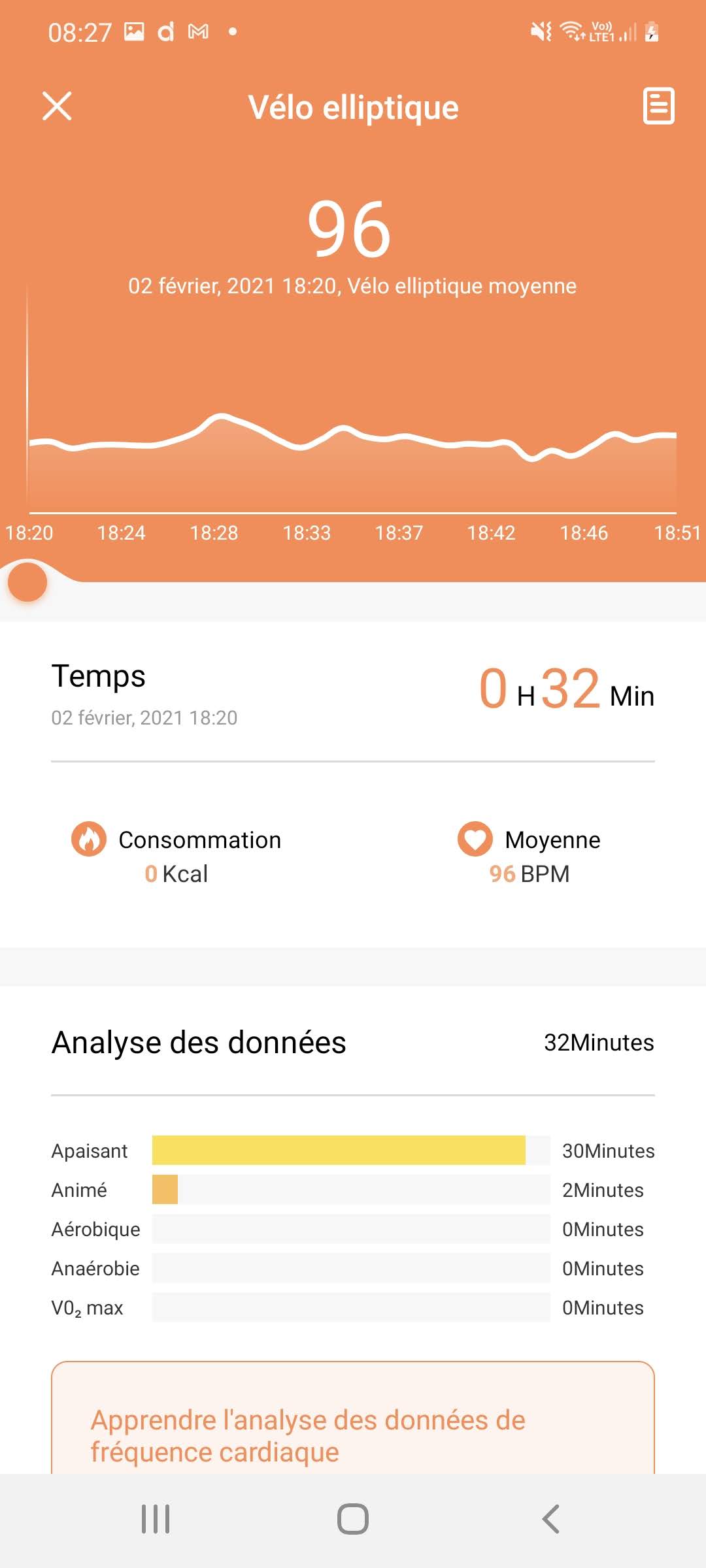The width and height of the screenshot is (706, 1568).
Task: Go back with the system back button
Action: pyautogui.click(x=551, y=1519)
